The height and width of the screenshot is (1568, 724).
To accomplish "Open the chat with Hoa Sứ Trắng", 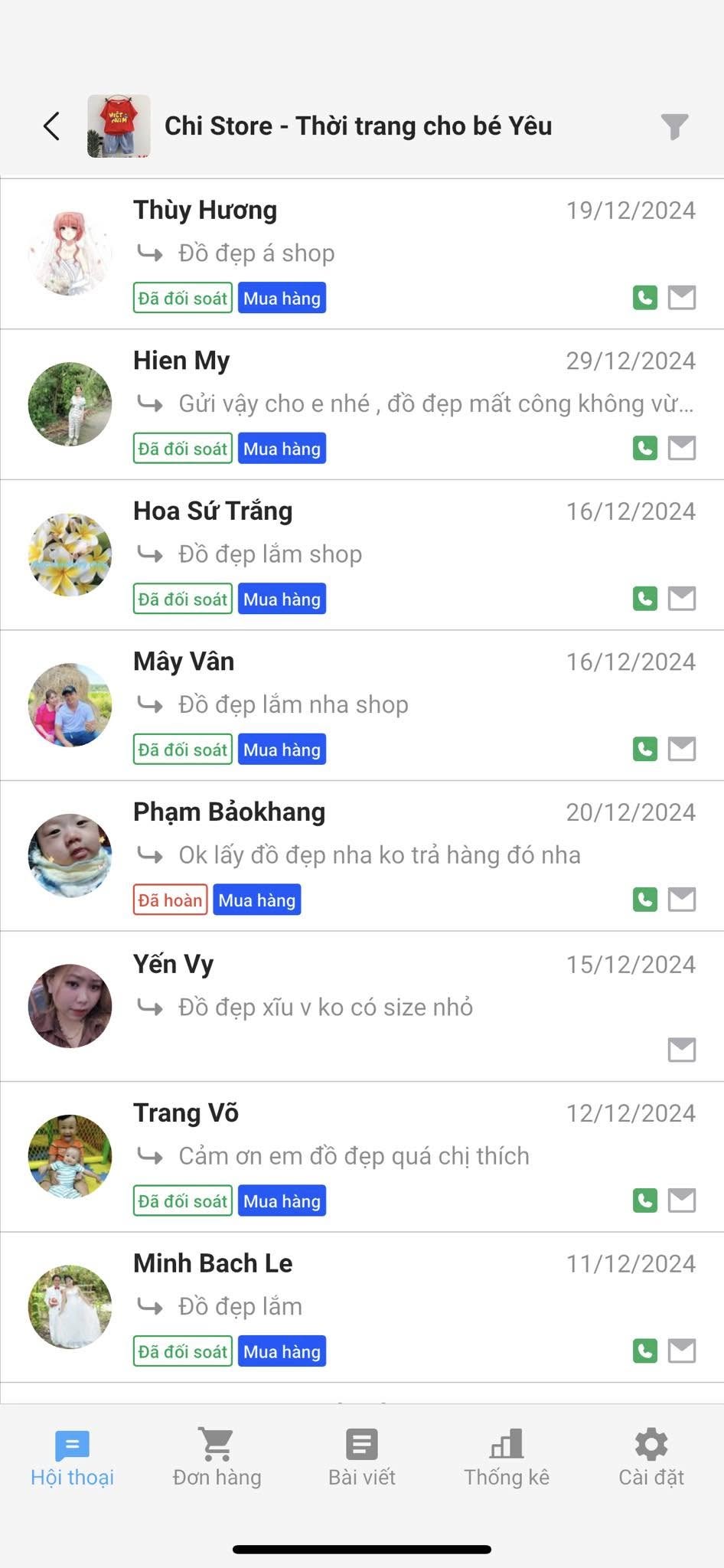I will [x=362, y=555].
